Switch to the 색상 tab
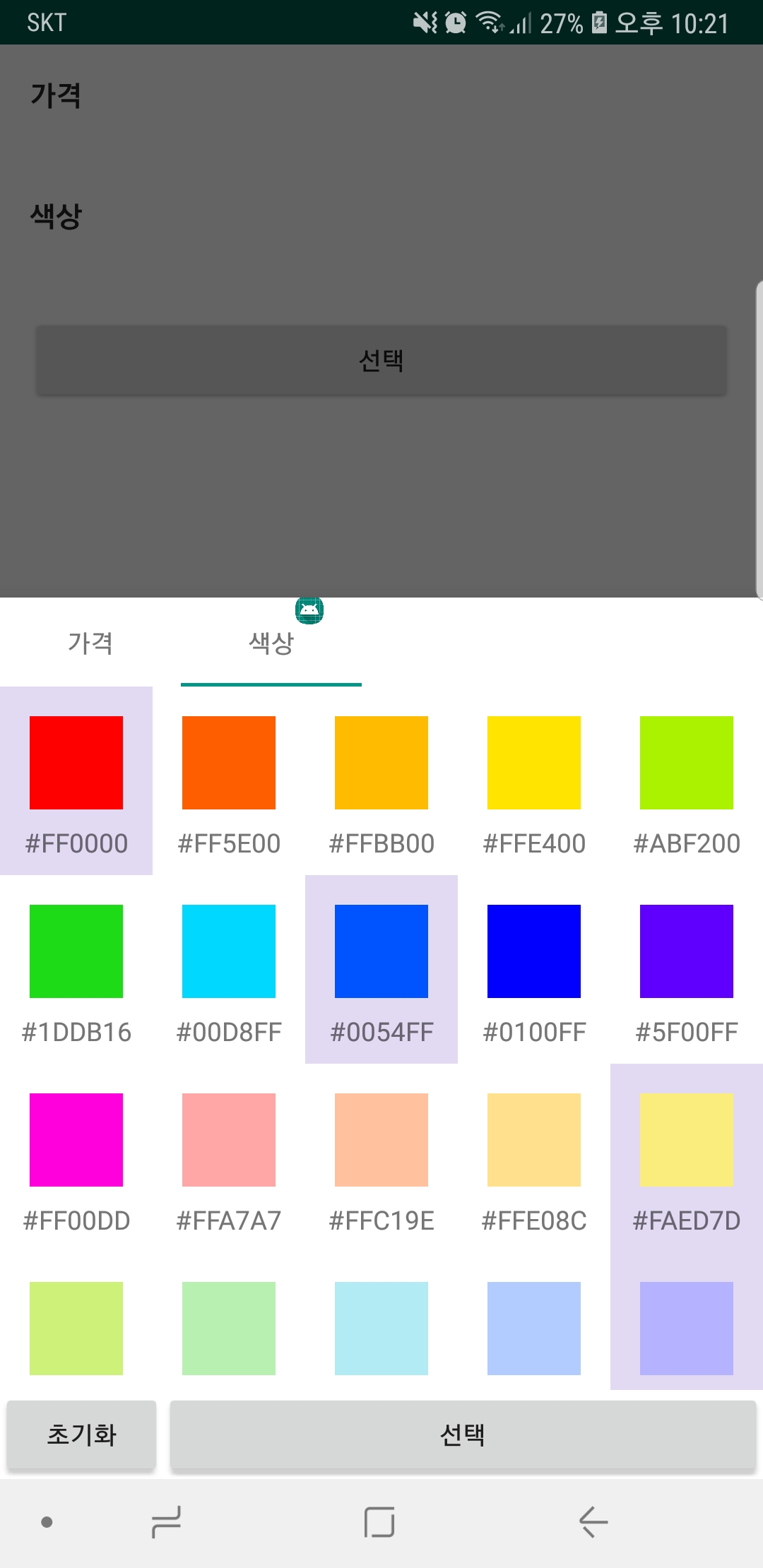The image size is (763, 1568). (x=271, y=643)
